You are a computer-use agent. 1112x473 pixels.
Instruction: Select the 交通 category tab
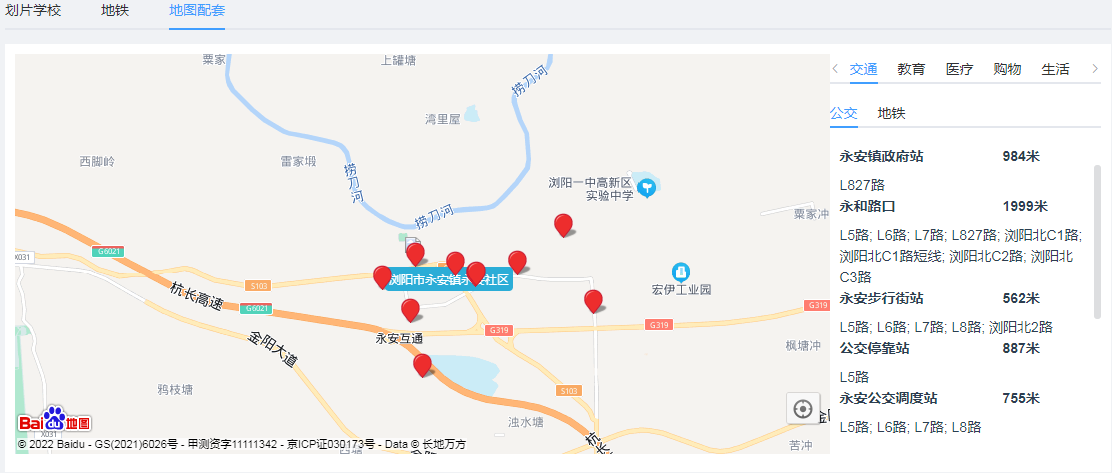pos(863,69)
